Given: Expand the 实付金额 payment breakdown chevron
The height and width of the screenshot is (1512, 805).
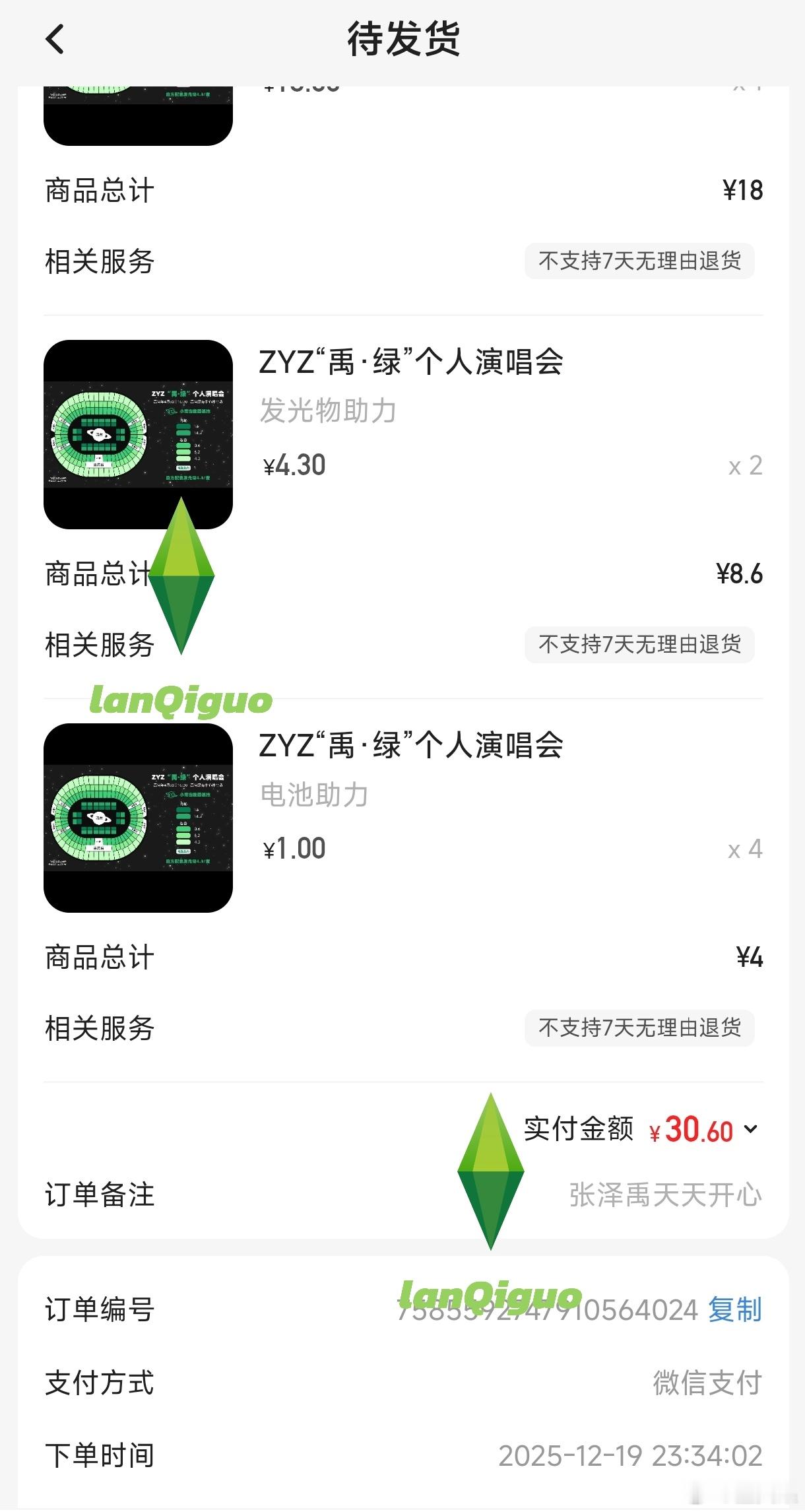Looking at the screenshot, I should pos(750,1129).
